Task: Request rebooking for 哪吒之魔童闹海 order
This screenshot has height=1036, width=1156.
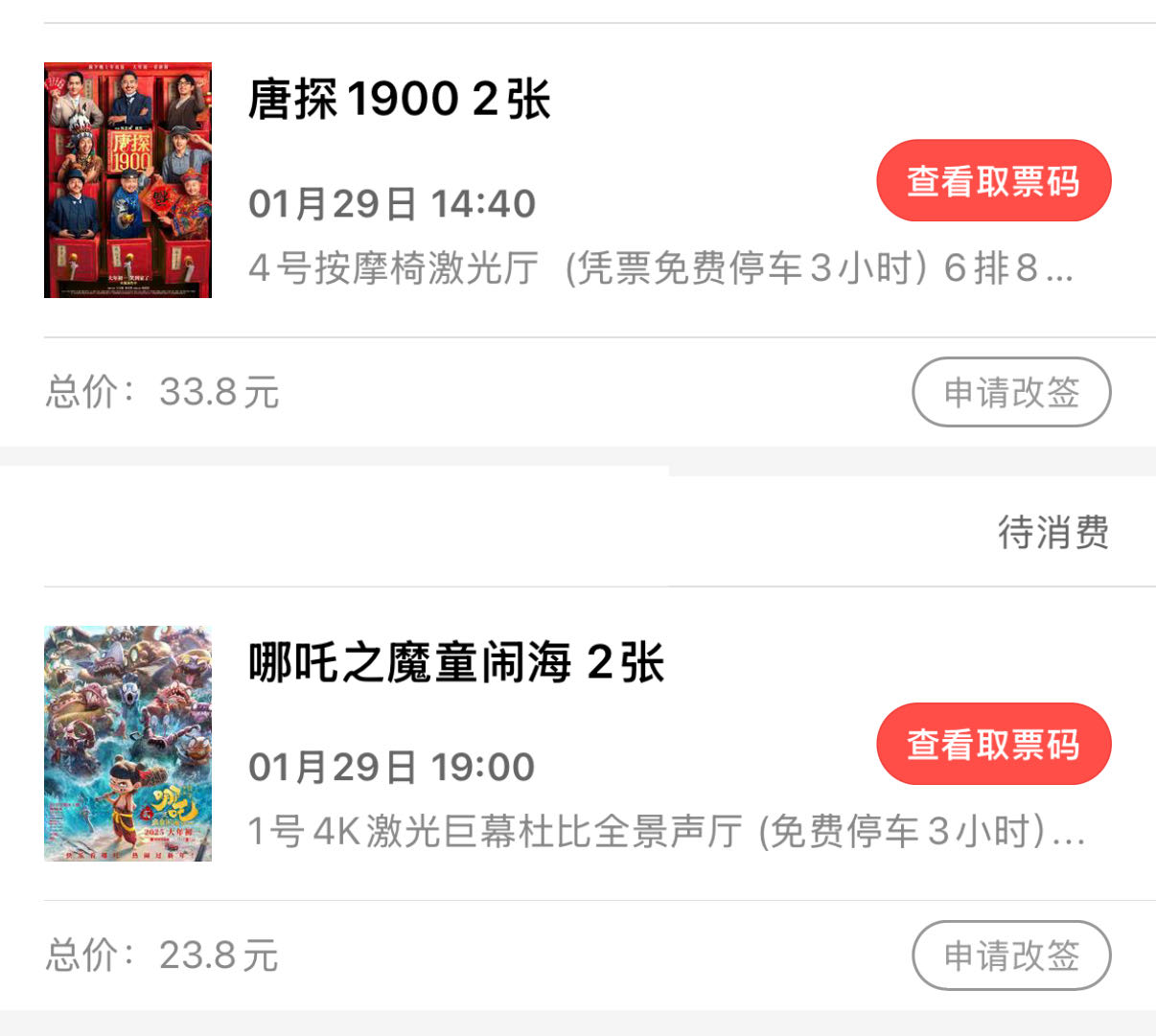Action: tap(1011, 955)
